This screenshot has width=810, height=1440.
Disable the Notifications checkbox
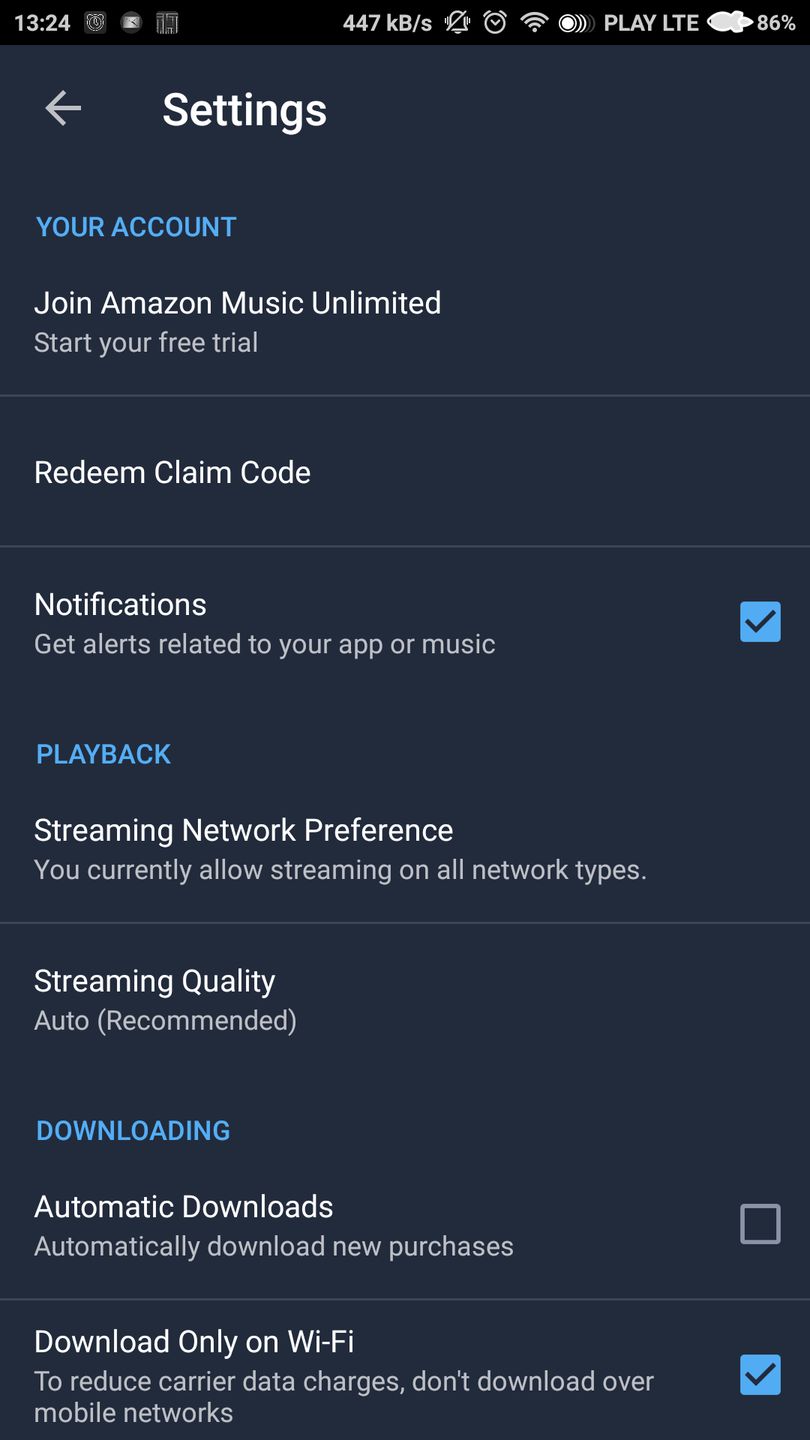coord(760,622)
